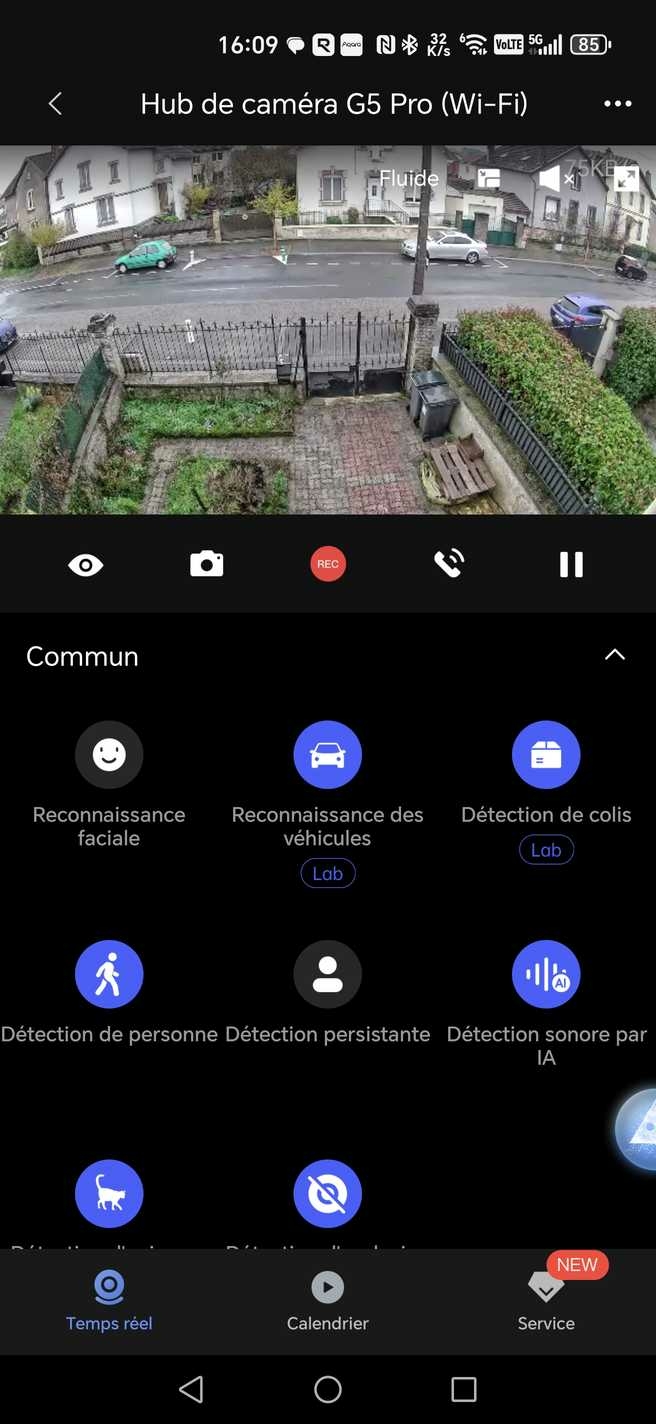Take a snapshot with the camera icon
656x1424 pixels.
click(207, 565)
